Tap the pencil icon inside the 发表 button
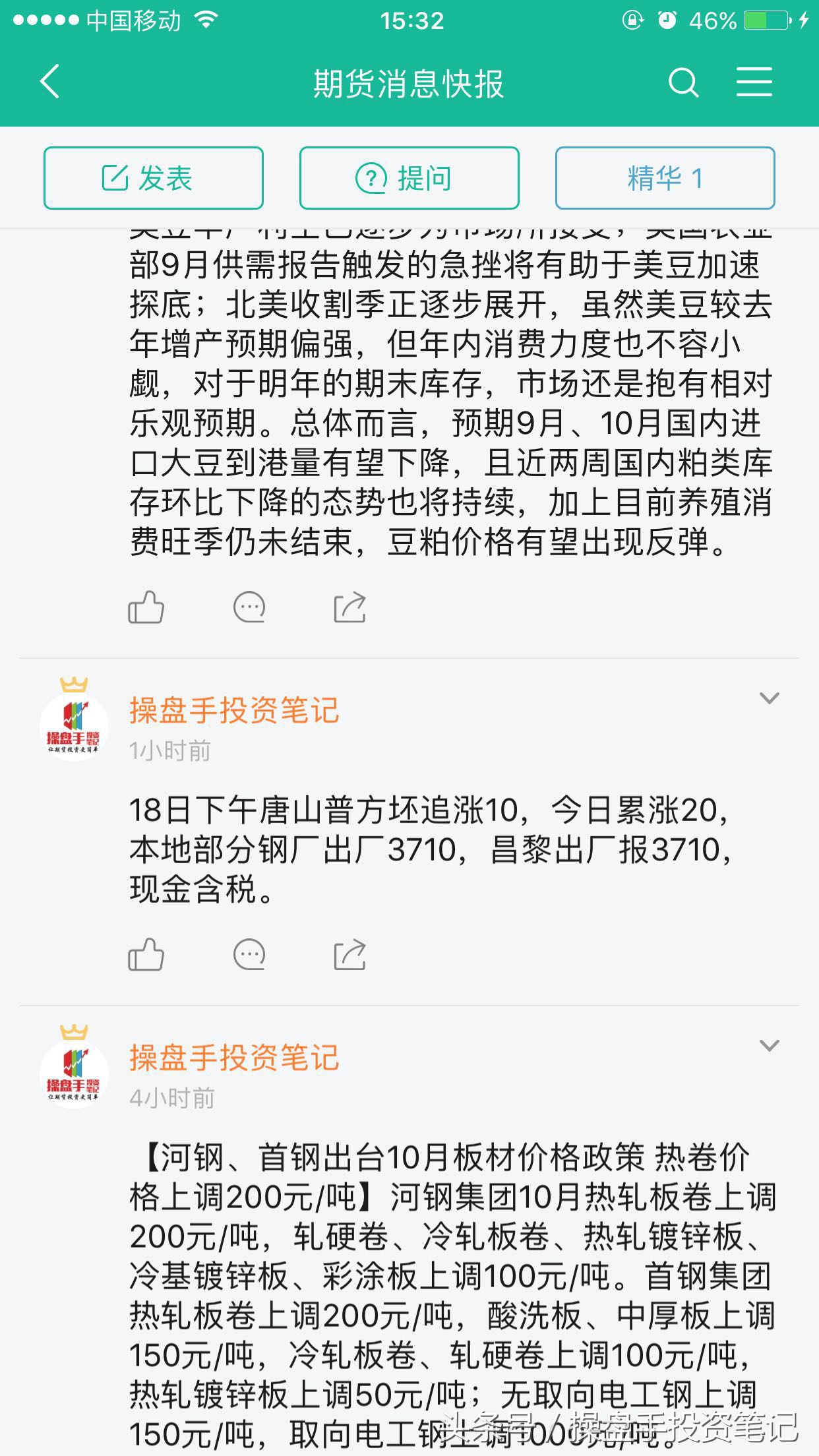Image resolution: width=819 pixels, height=1456 pixels. click(117, 177)
